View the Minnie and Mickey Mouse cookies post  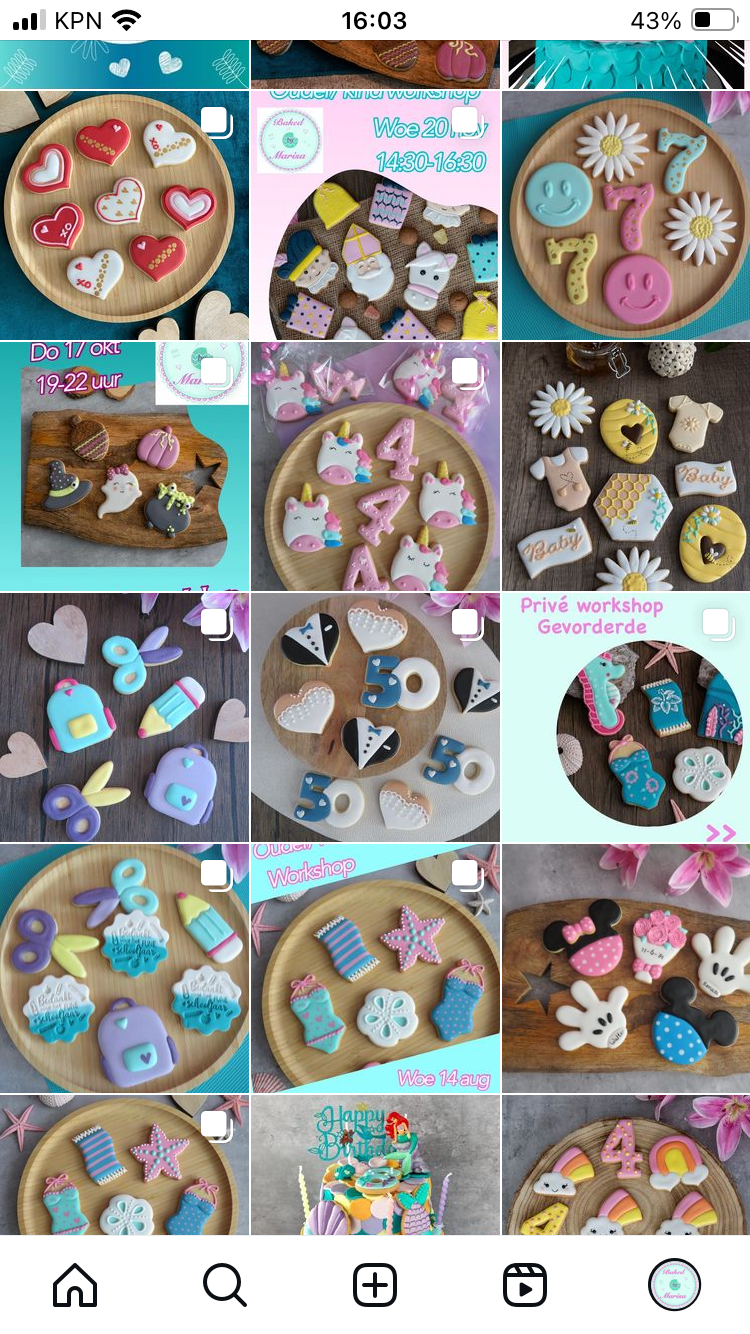pos(626,968)
